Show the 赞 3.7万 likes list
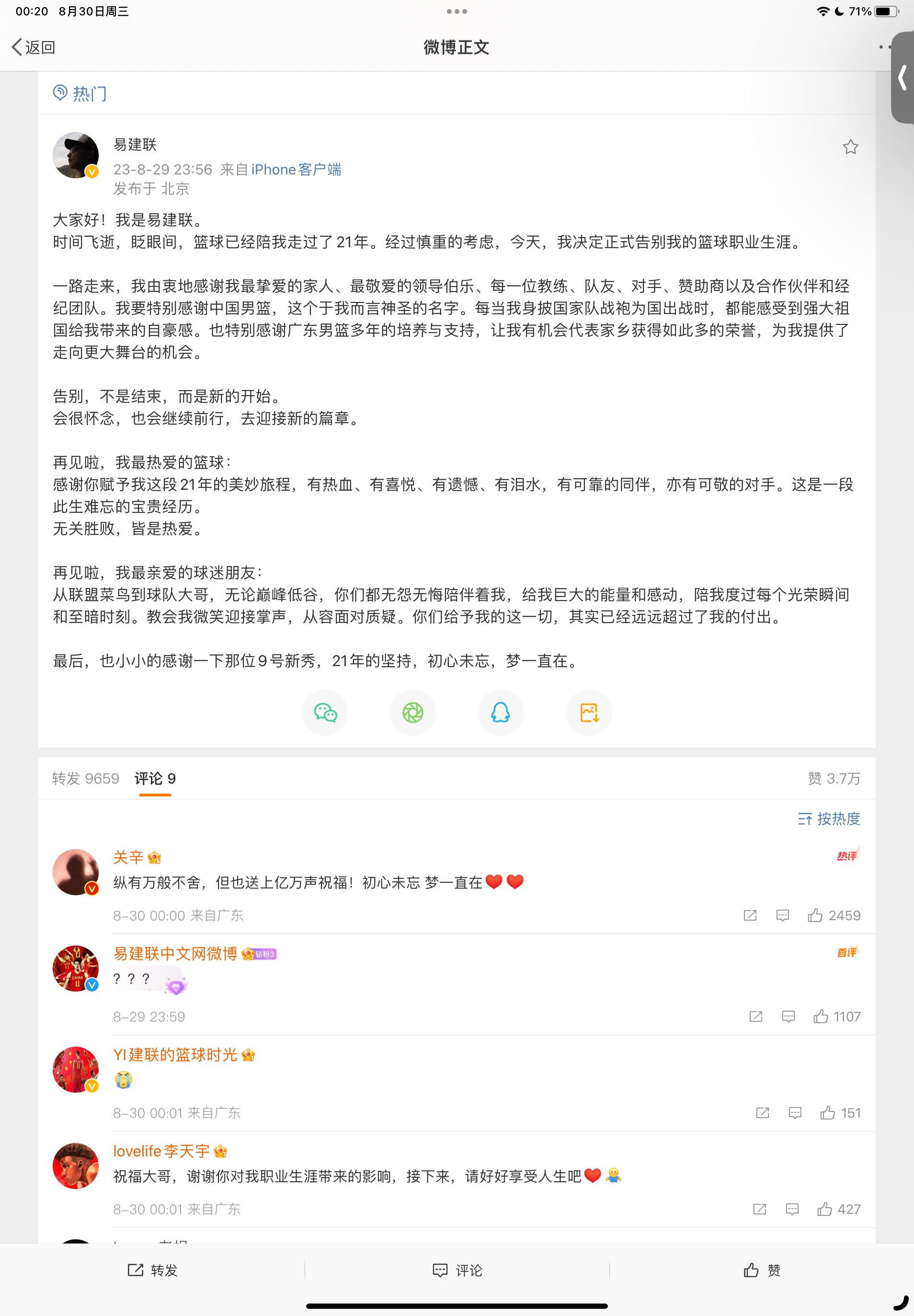The width and height of the screenshot is (914, 1316). pos(833,778)
